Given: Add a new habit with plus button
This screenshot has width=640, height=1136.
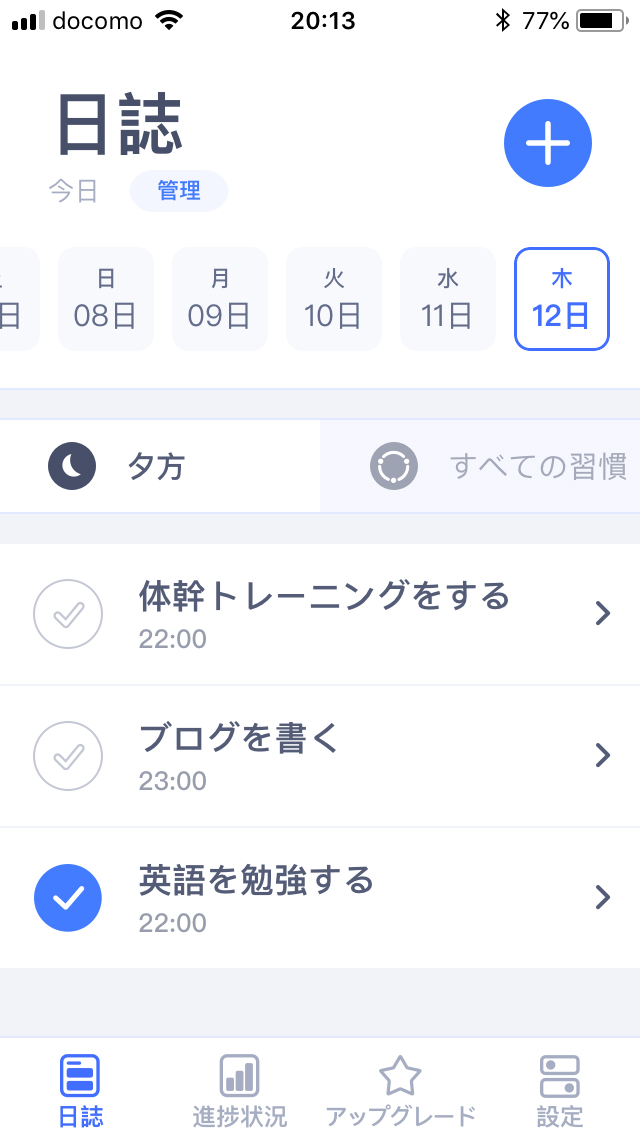Looking at the screenshot, I should [x=548, y=144].
